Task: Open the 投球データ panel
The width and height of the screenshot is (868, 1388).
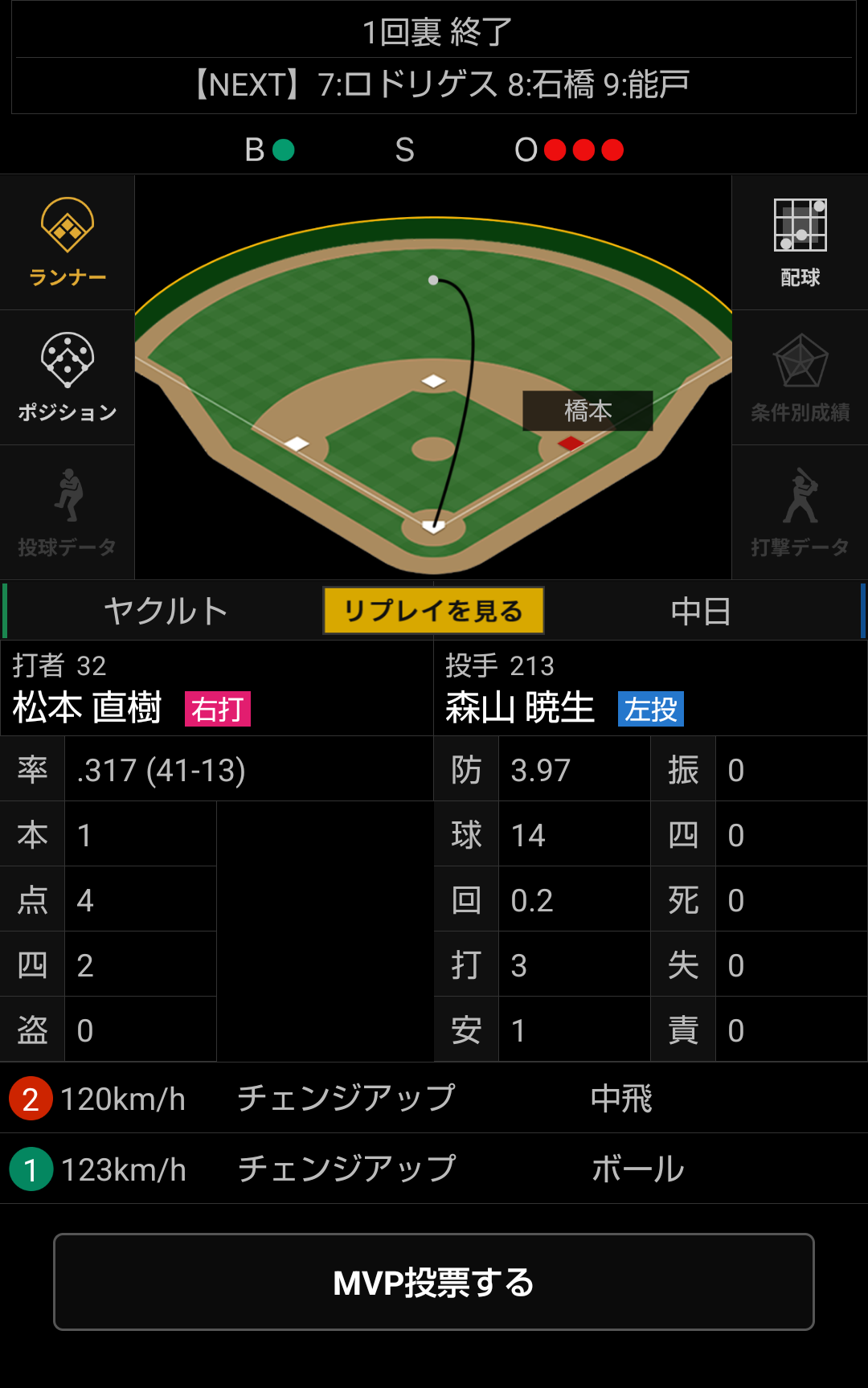Action: pyautogui.click(x=68, y=513)
